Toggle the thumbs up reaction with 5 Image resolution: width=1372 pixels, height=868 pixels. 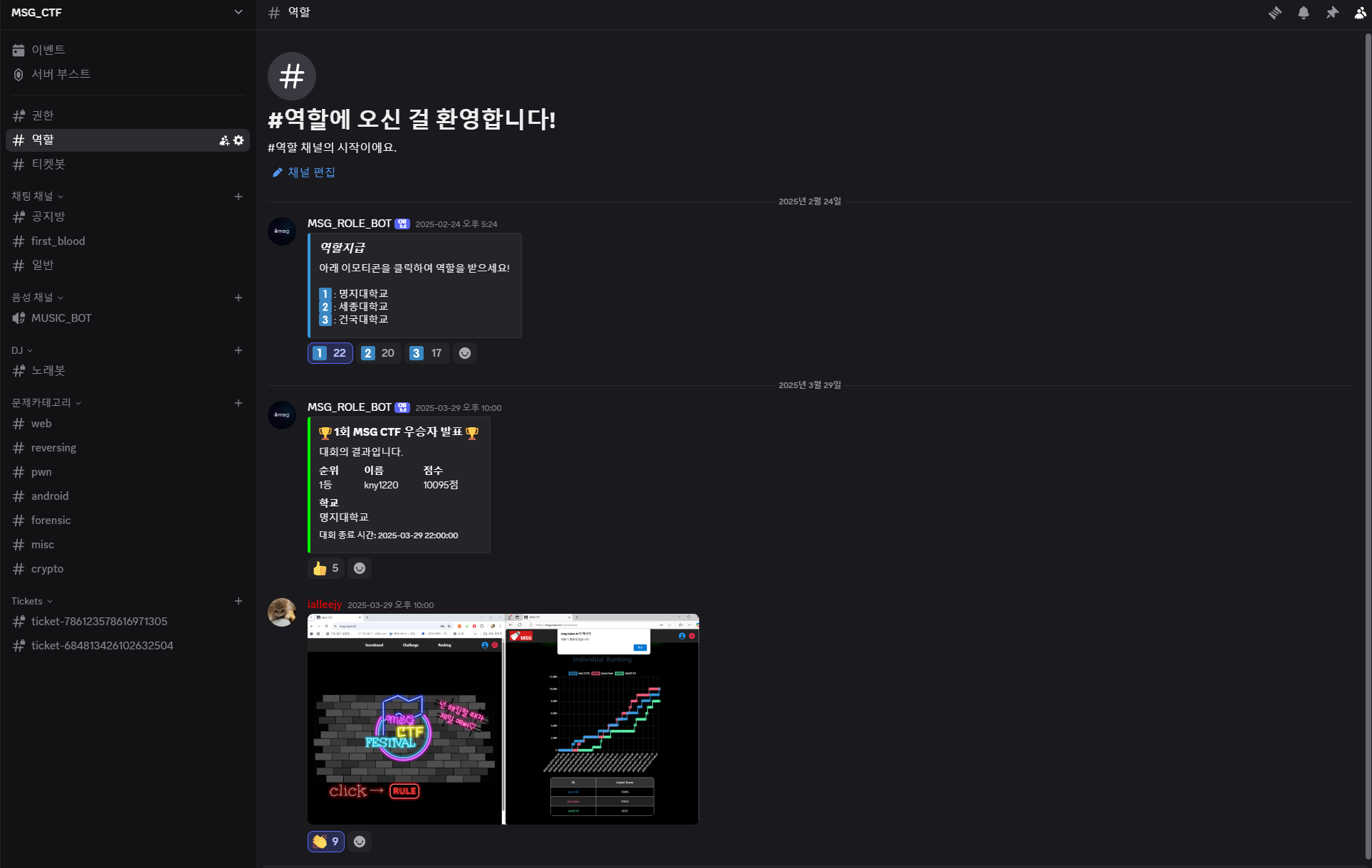326,568
